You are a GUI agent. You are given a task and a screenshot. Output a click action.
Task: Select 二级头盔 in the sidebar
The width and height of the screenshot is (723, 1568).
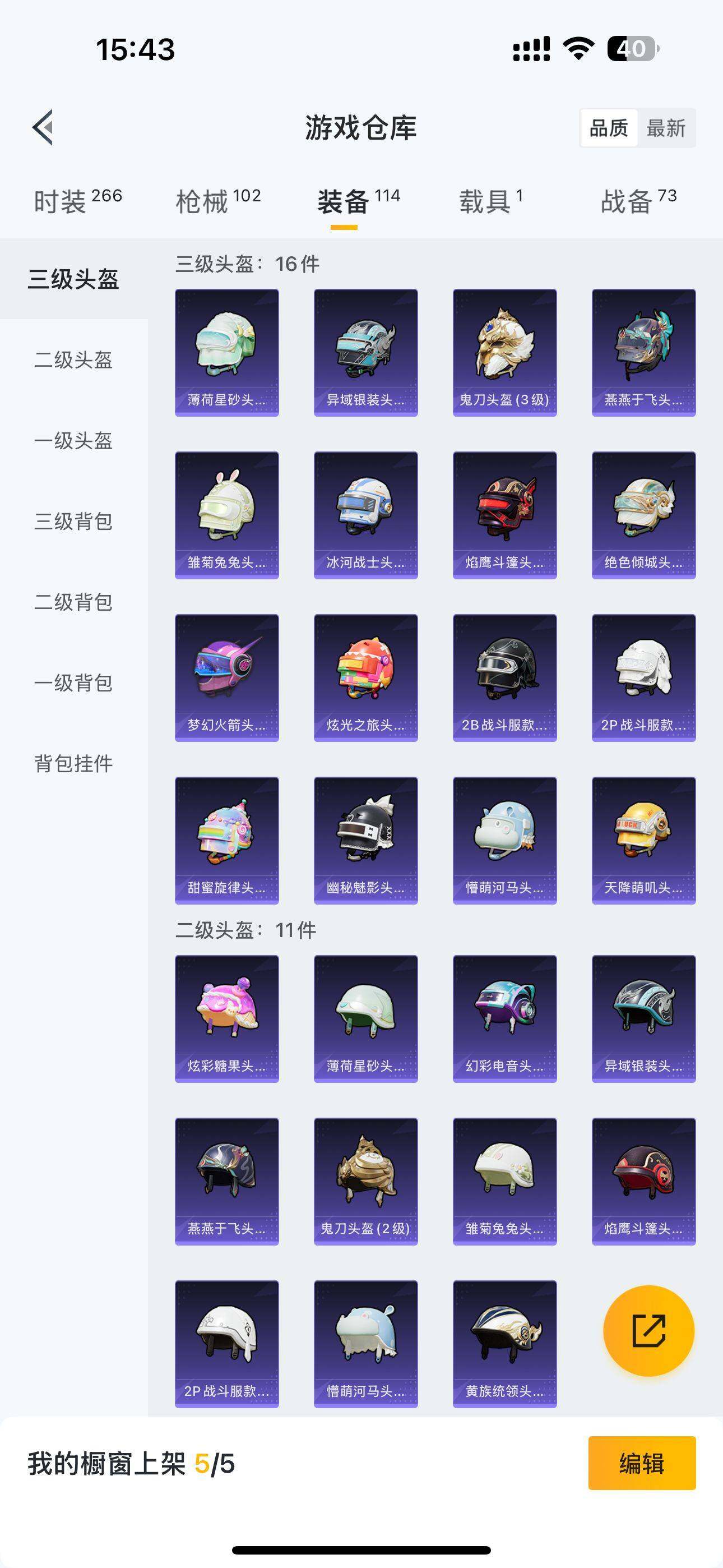[73, 359]
